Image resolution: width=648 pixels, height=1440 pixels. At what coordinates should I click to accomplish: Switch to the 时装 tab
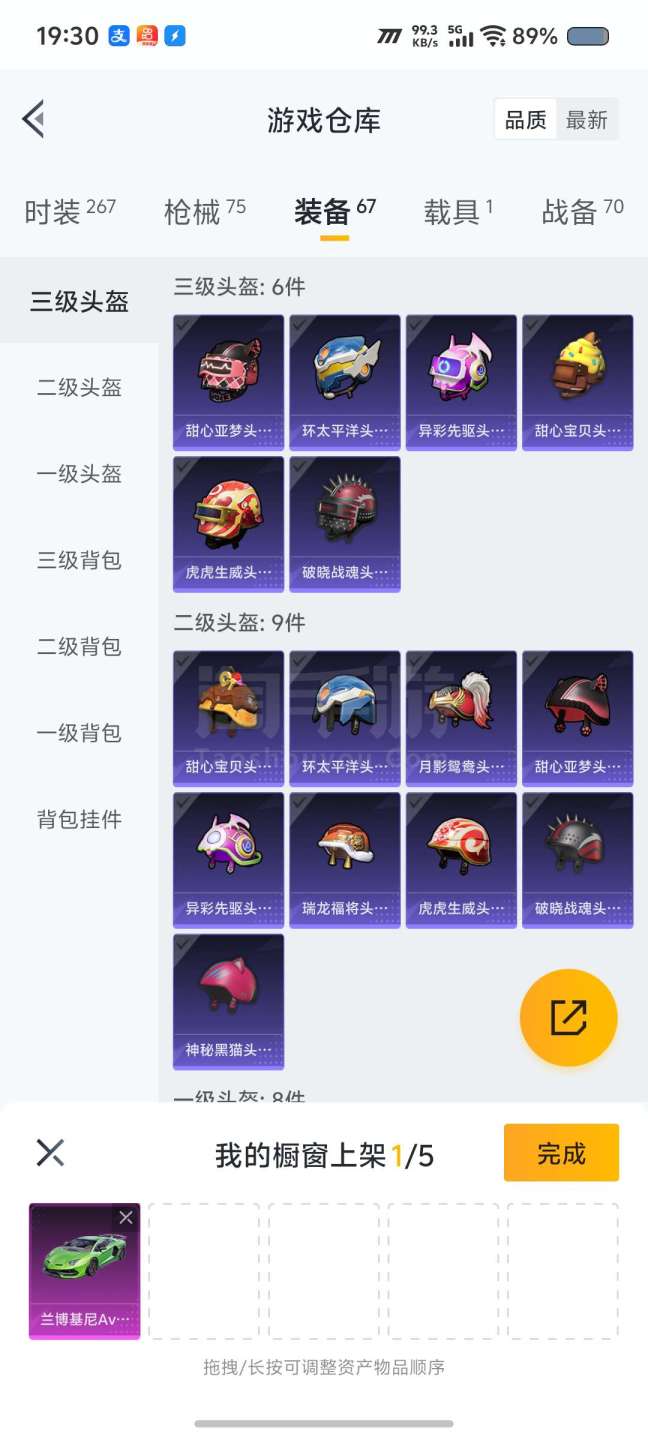click(69, 211)
